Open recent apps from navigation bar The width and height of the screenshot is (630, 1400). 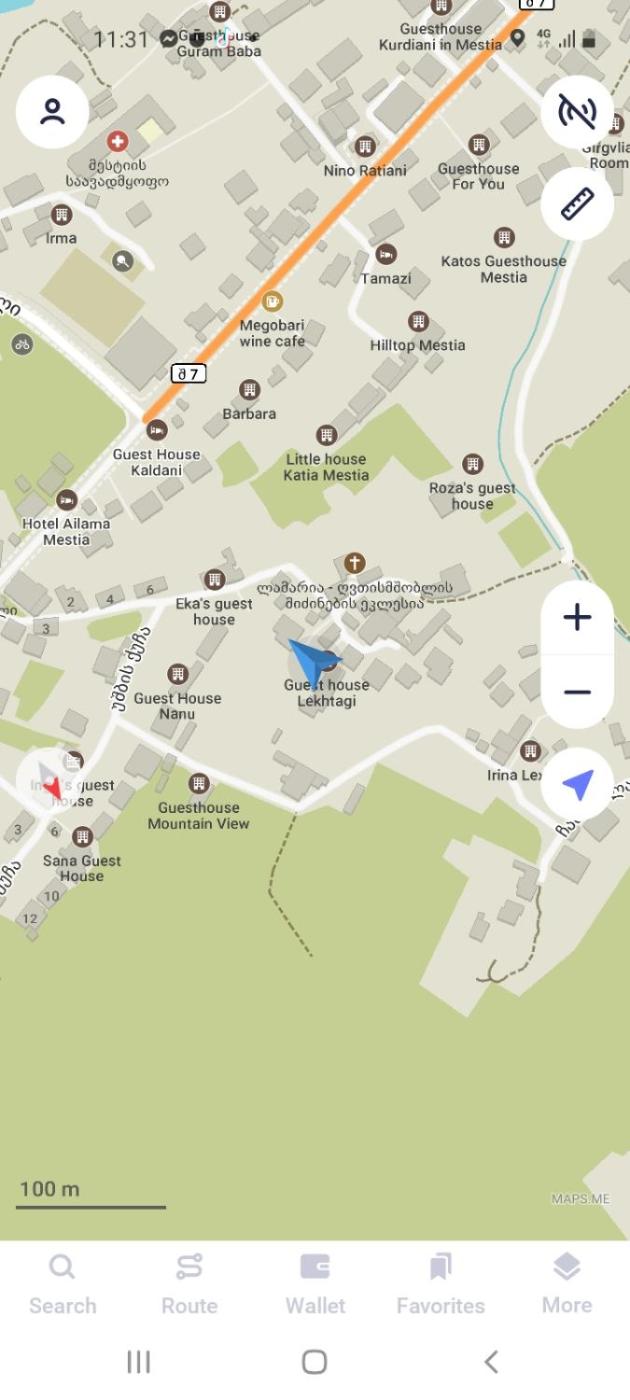click(138, 1361)
